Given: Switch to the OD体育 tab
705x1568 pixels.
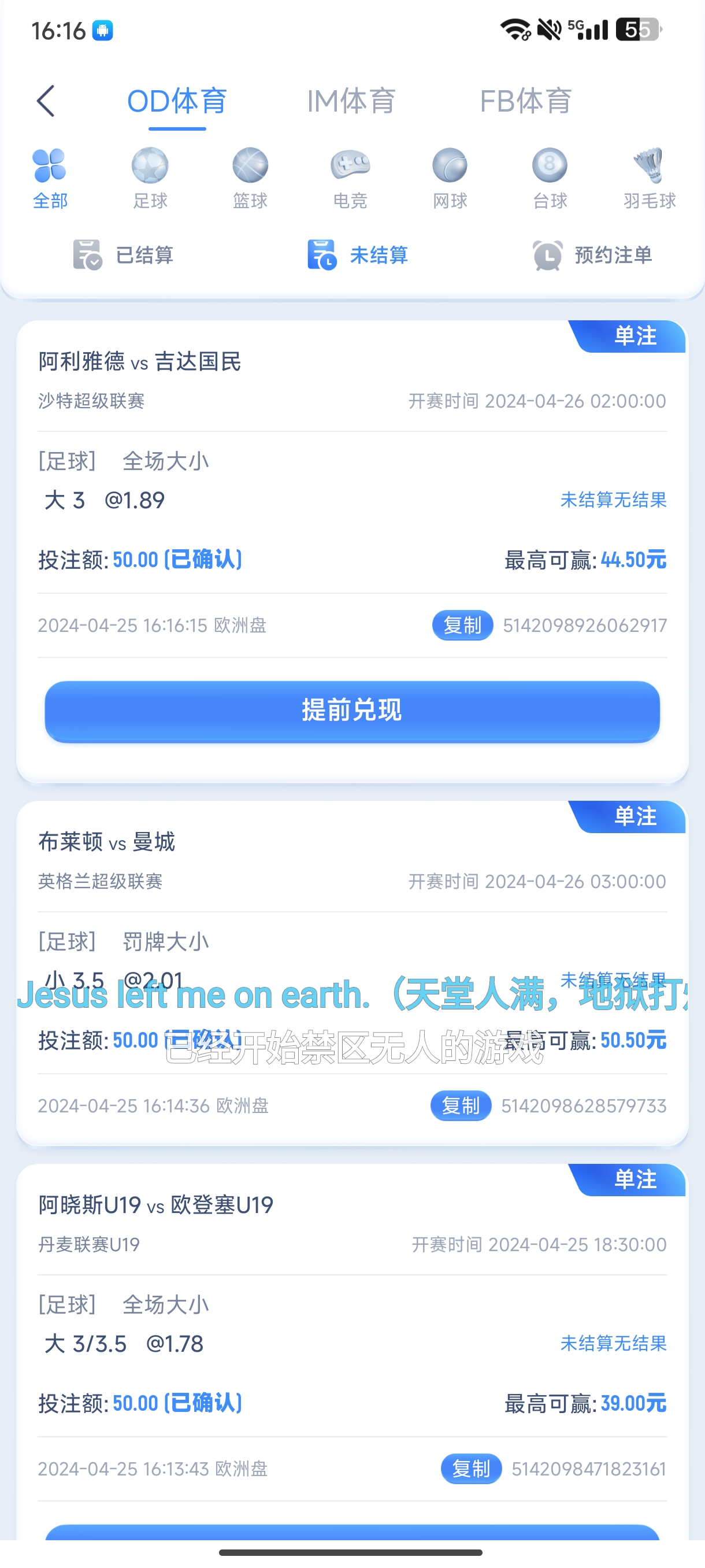Looking at the screenshot, I should 177,101.
